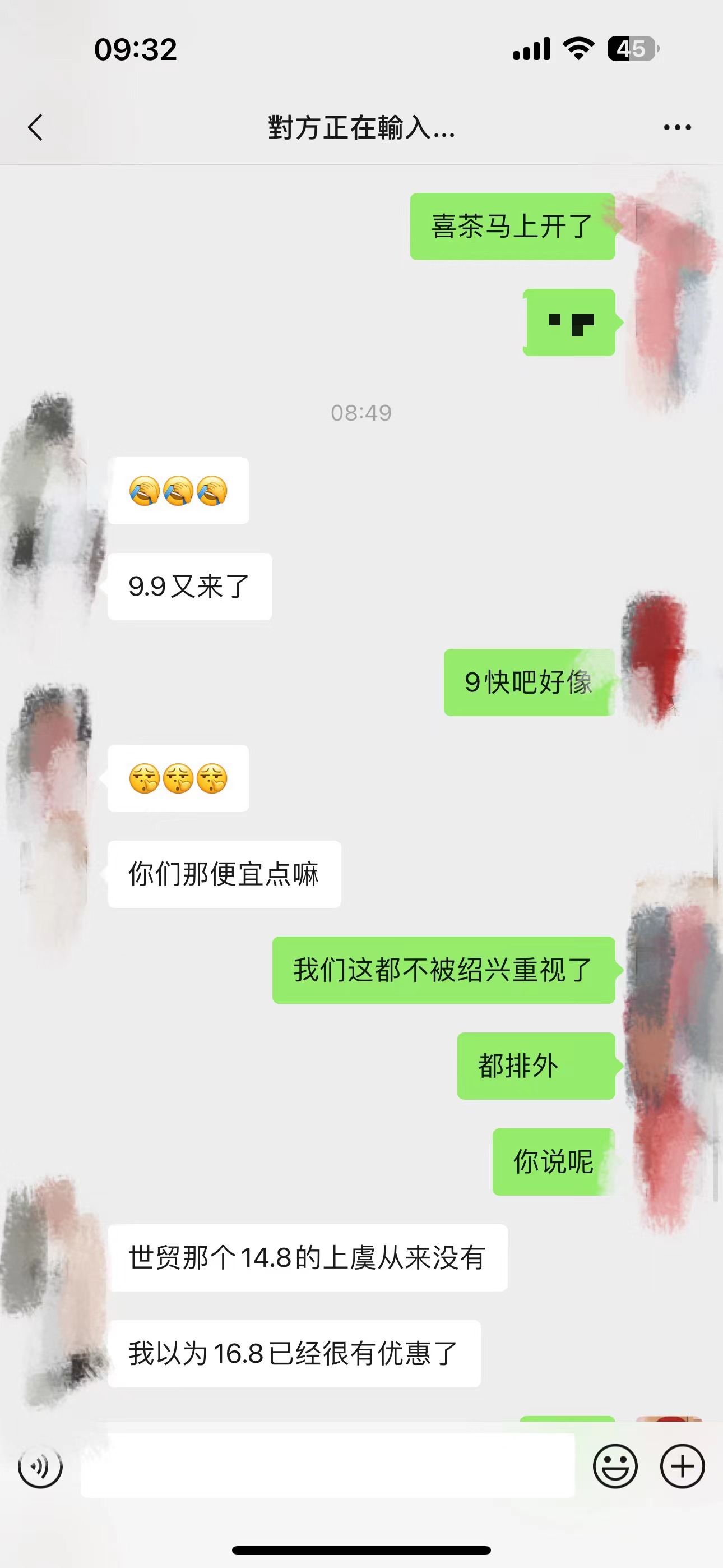The width and height of the screenshot is (723, 1568).
Task: Open the emoji sticker panel
Action: 615,1466
